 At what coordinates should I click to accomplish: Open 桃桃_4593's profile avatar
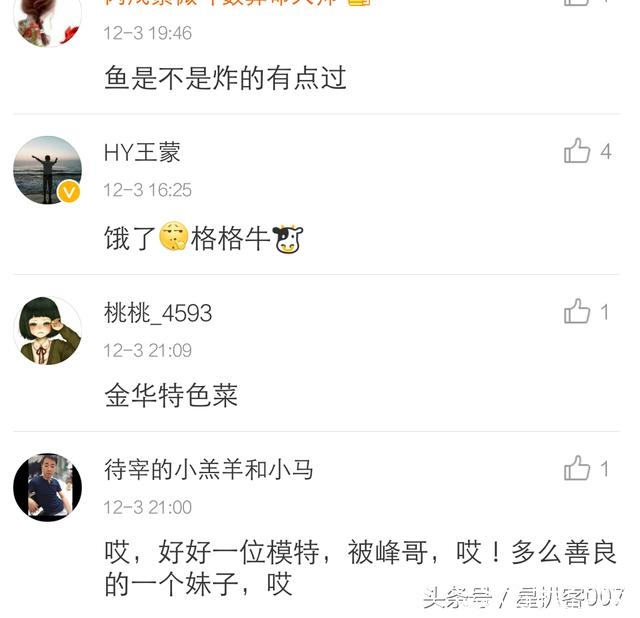tap(47, 330)
